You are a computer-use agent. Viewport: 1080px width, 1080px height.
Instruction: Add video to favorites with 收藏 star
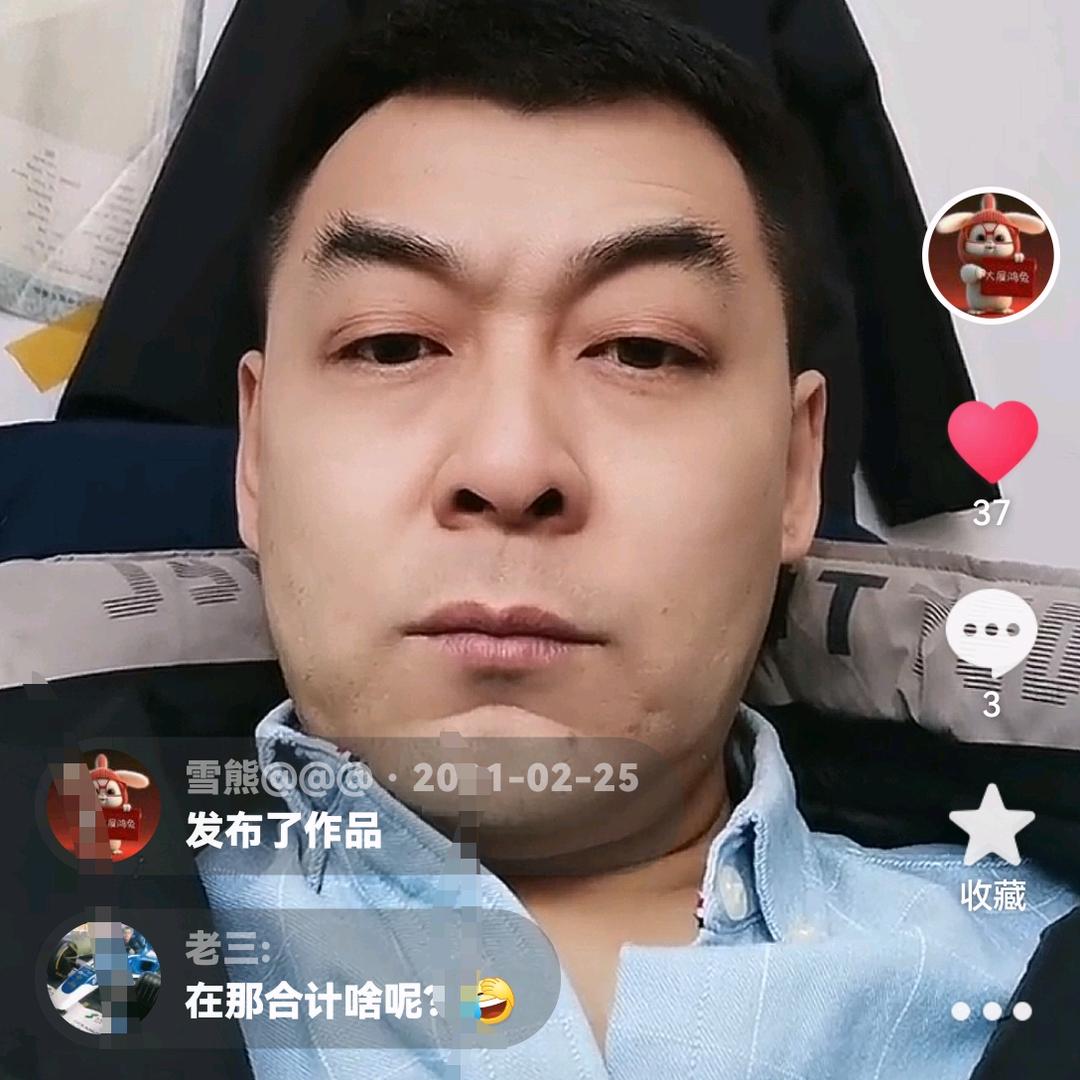click(x=991, y=828)
